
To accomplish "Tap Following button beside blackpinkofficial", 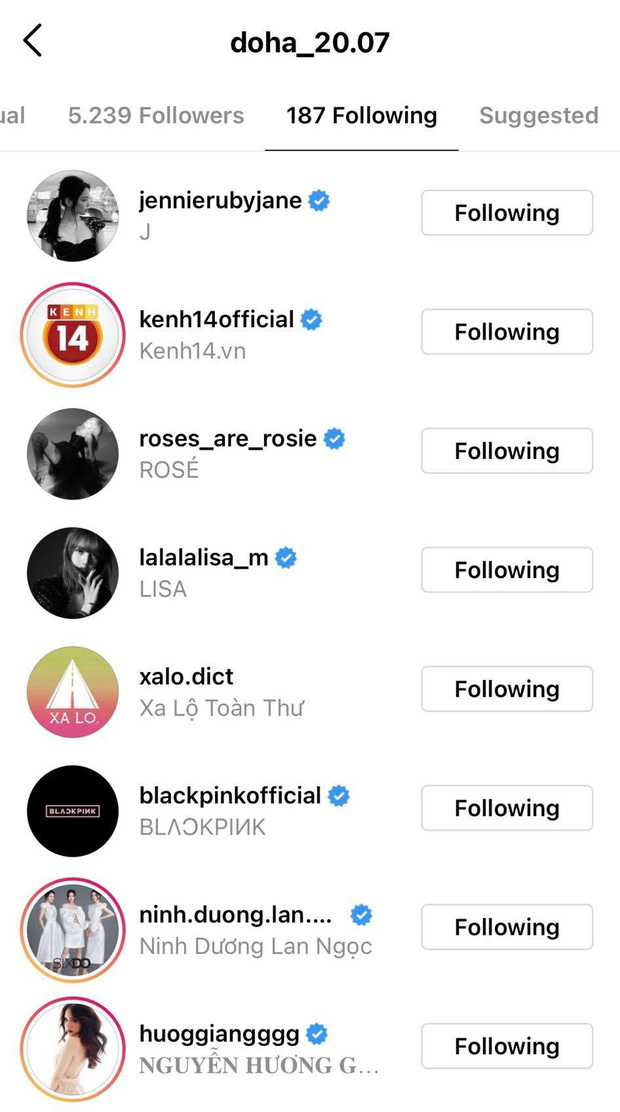I will pyautogui.click(x=506, y=808).
